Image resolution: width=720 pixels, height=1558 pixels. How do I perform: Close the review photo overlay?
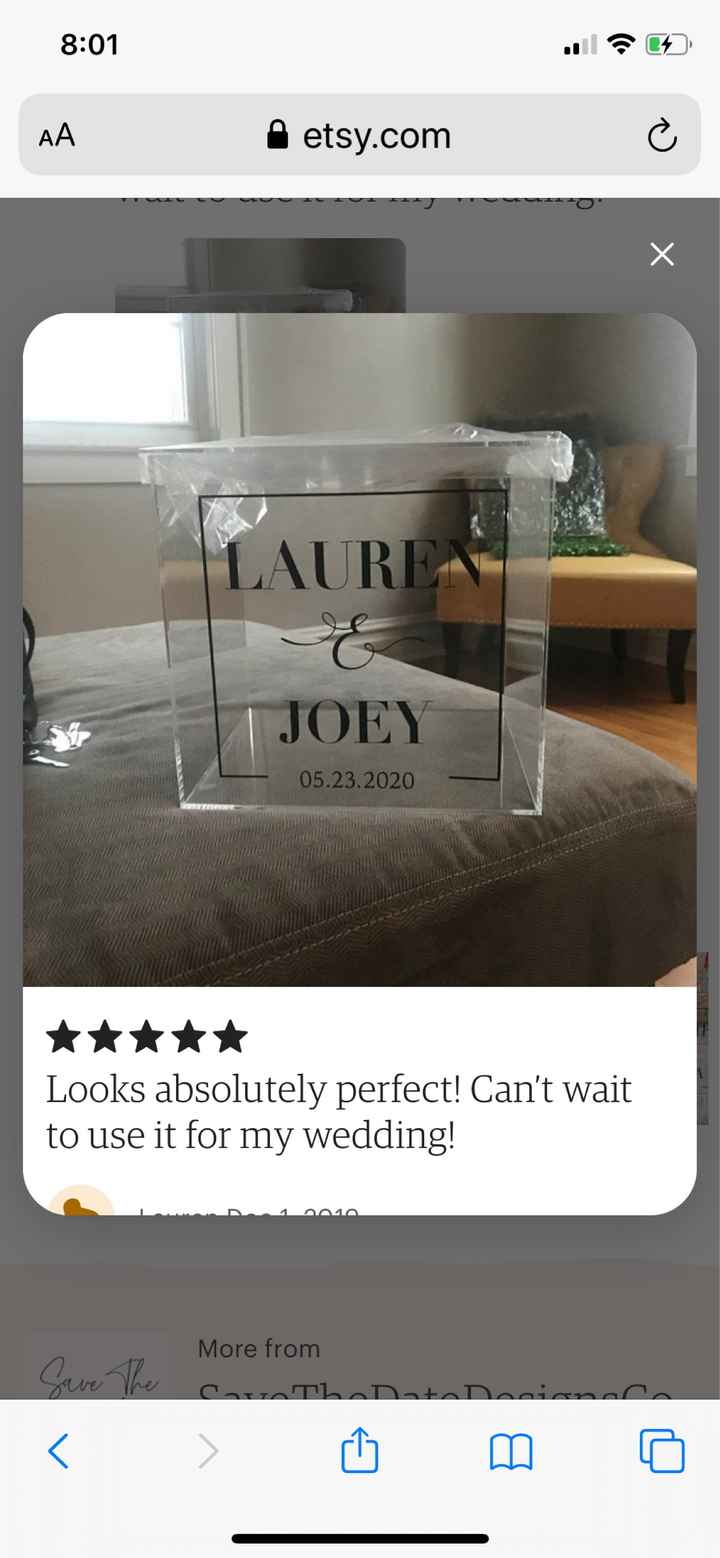662,255
